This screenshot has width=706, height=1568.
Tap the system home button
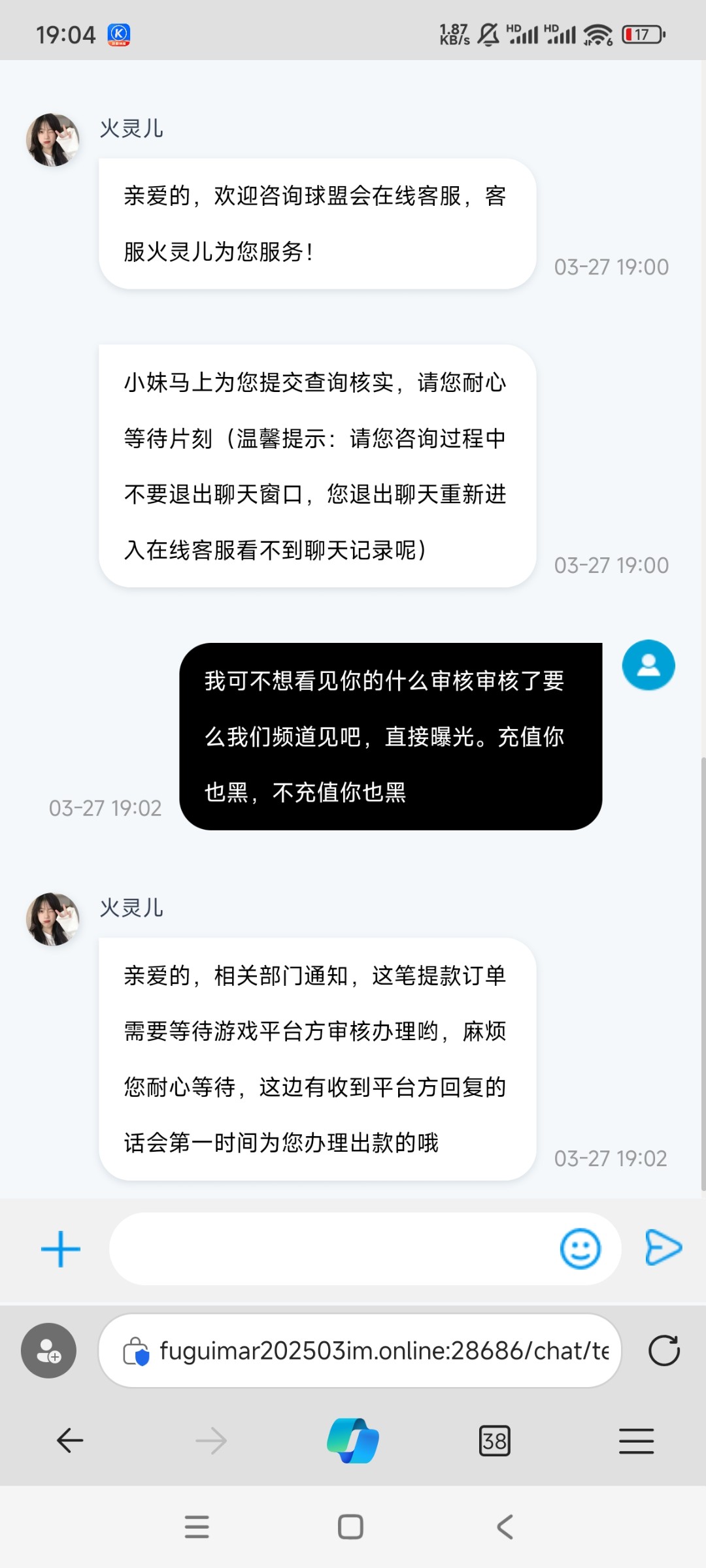350,1527
